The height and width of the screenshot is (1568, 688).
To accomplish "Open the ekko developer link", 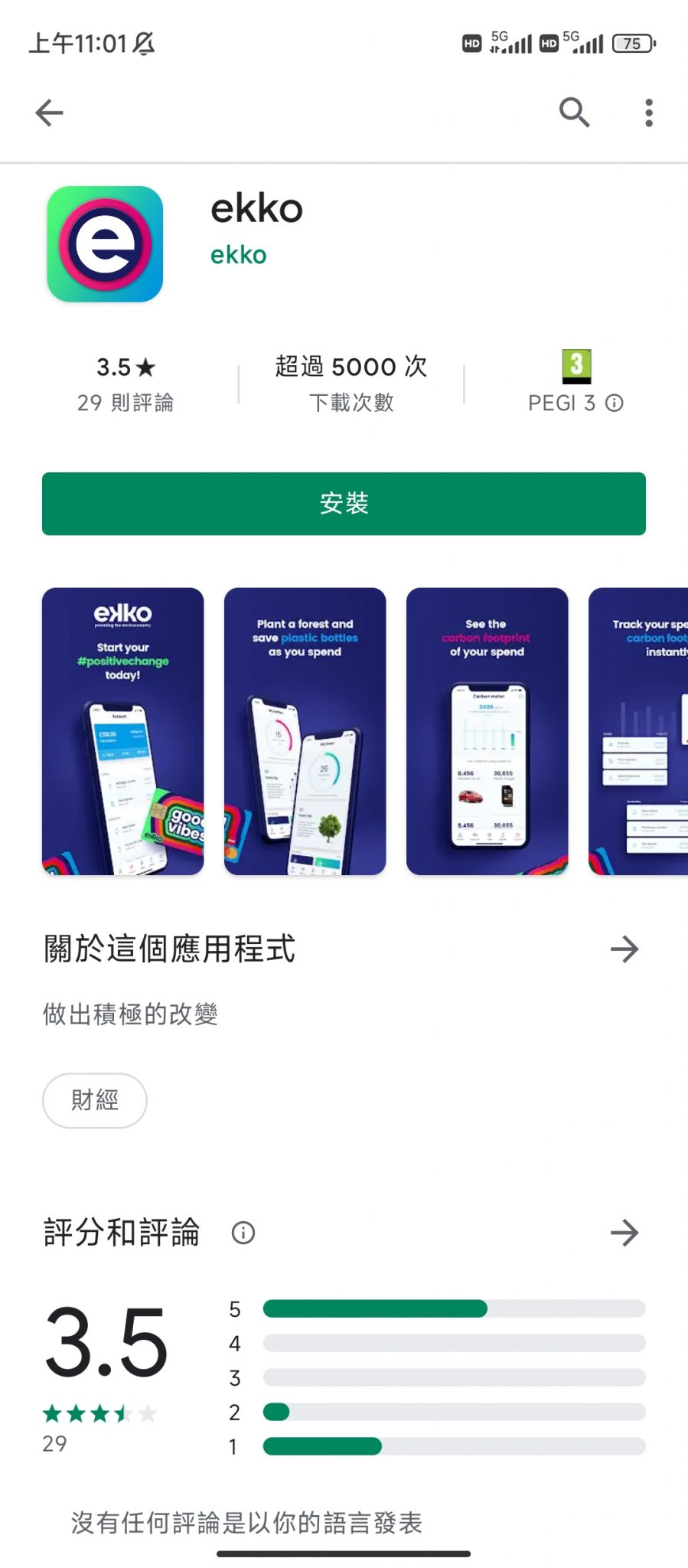I will pyautogui.click(x=239, y=255).
